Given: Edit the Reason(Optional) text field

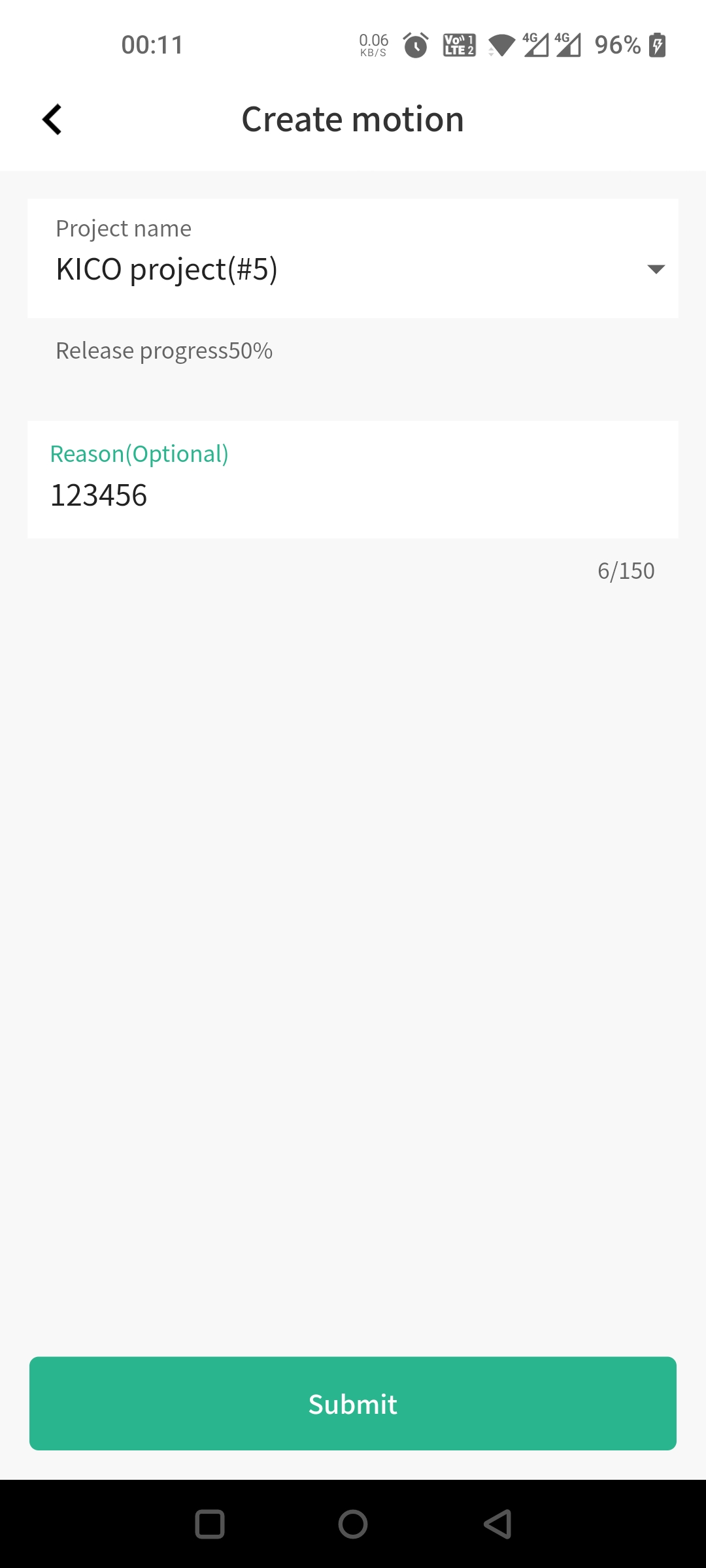Looking at the screenshot, I should [353, 480].
